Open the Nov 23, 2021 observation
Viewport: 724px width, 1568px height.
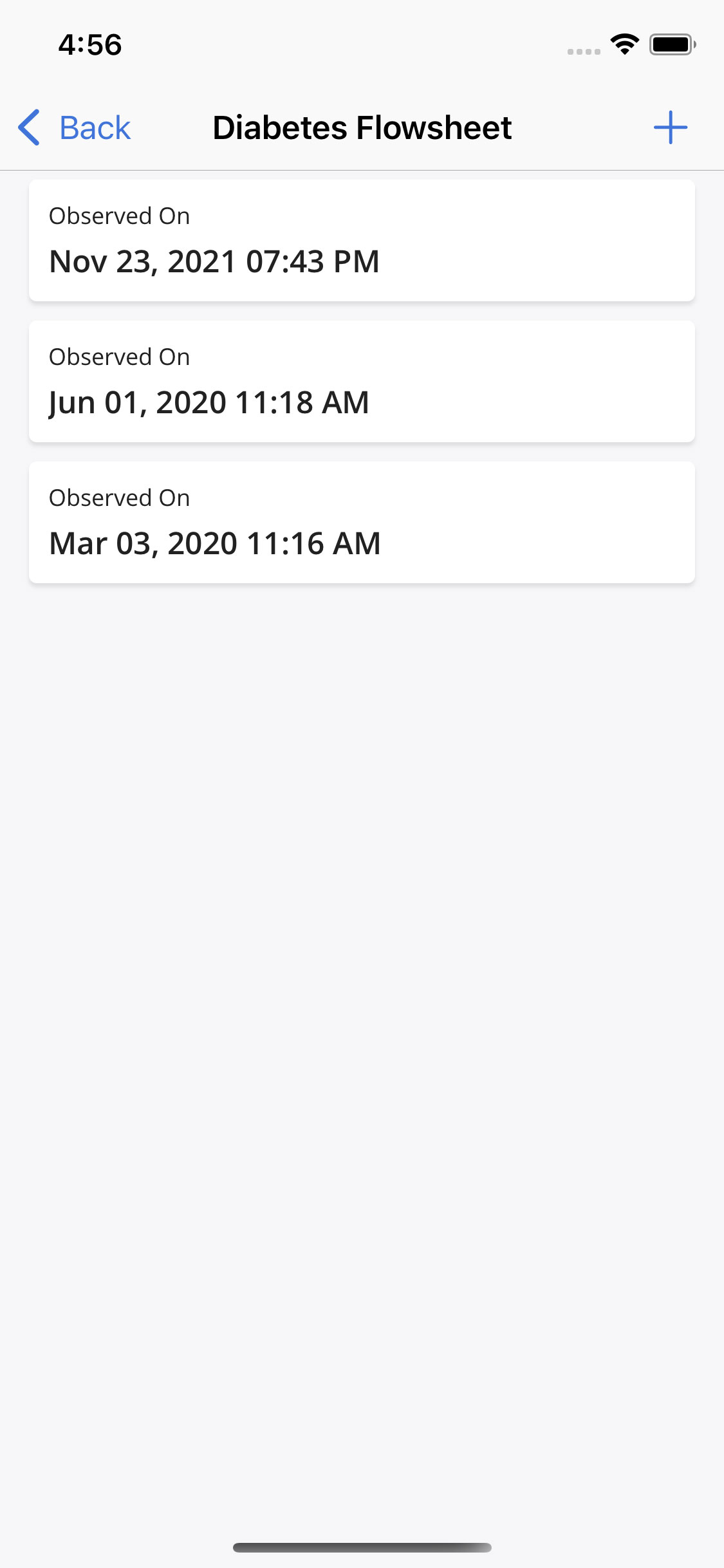[362, 241]
